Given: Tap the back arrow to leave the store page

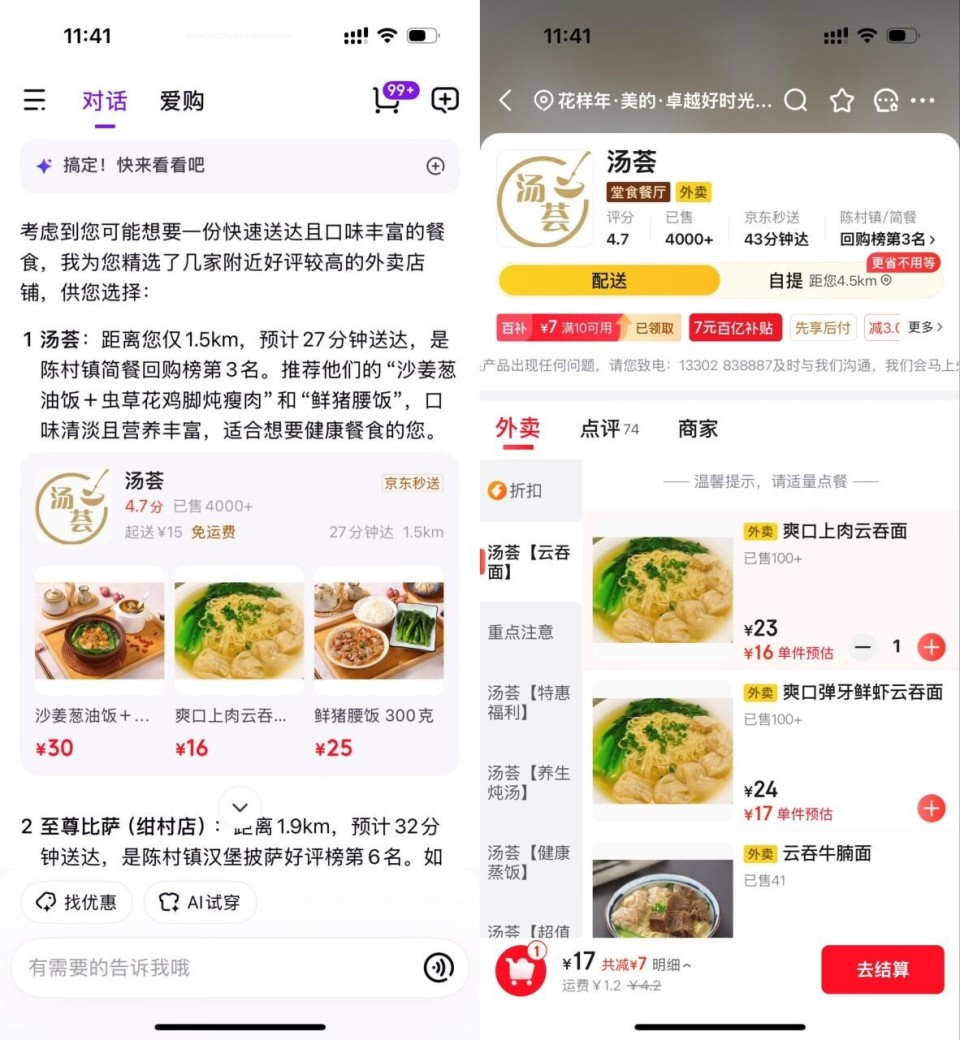Looking at the screenshot, I should click(505, 101).
